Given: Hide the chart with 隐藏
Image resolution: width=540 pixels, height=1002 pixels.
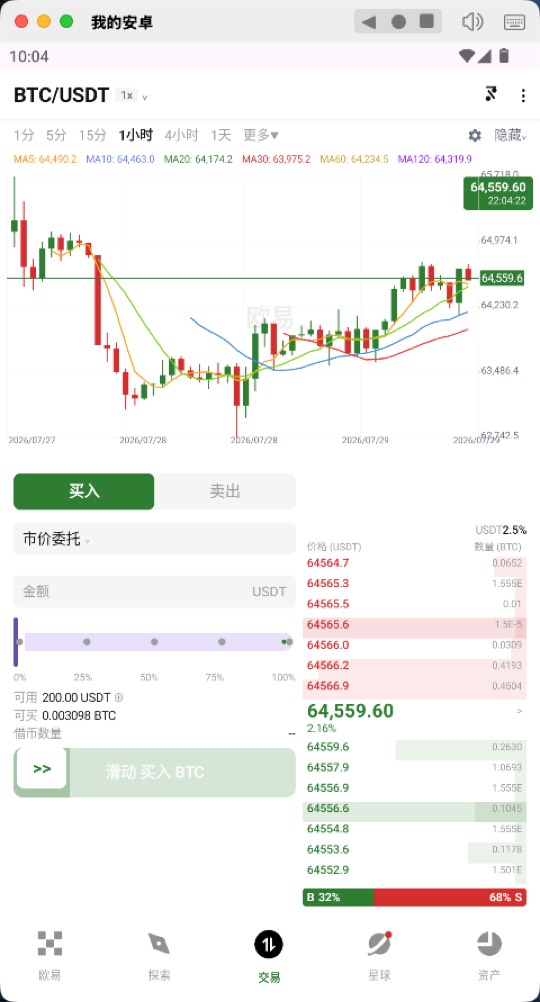Looking at the screenshot, I should point(510,135).
